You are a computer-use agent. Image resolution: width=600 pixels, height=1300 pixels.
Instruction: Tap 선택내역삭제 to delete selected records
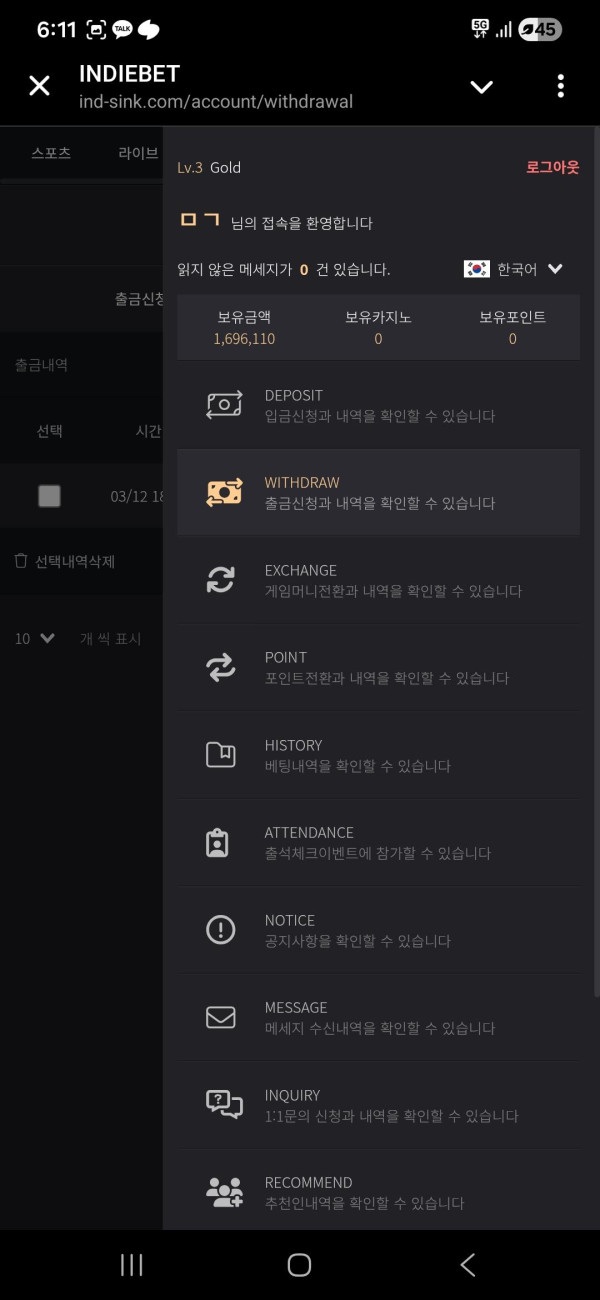click(65, 561)
